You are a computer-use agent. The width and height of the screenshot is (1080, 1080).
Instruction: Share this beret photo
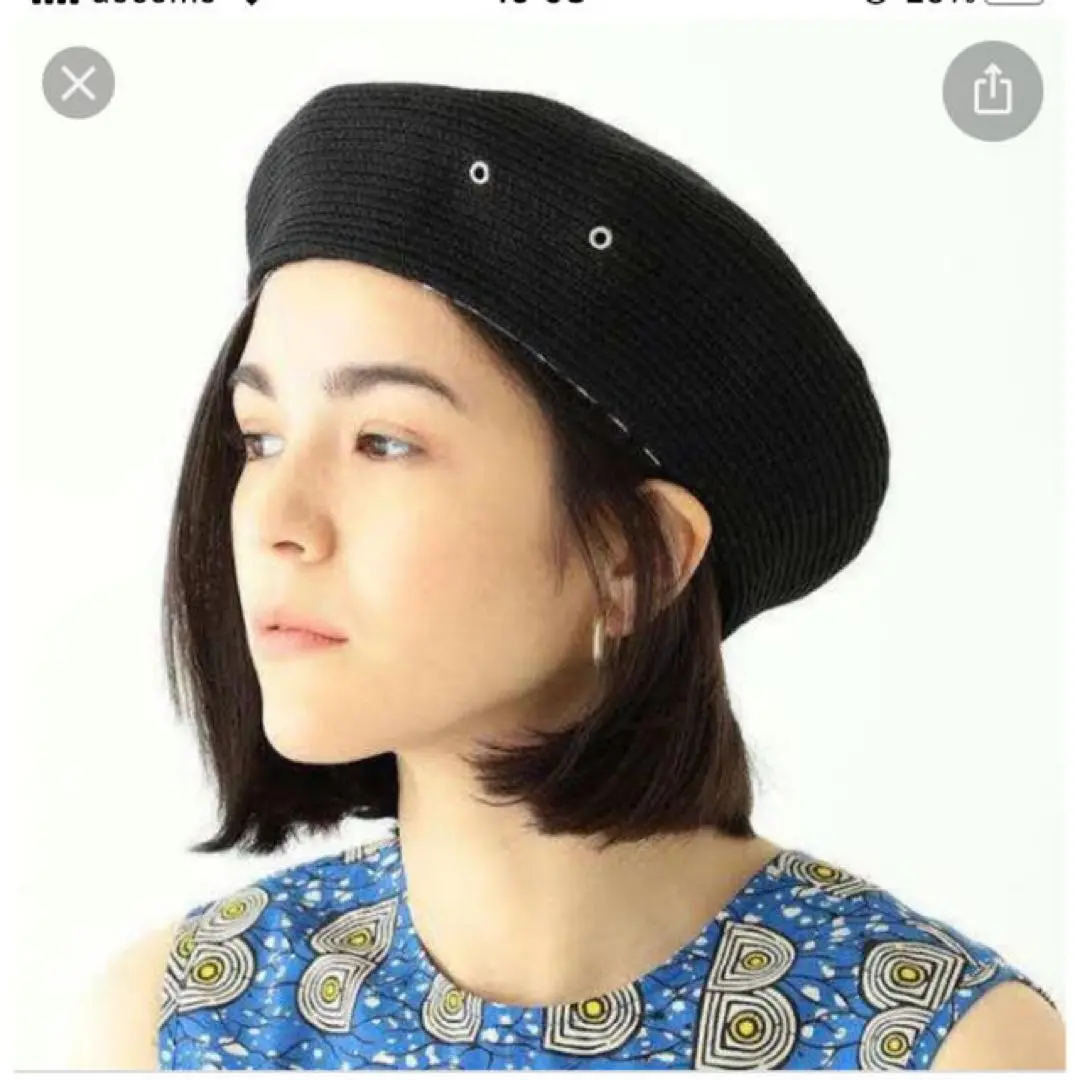(992, 91)
